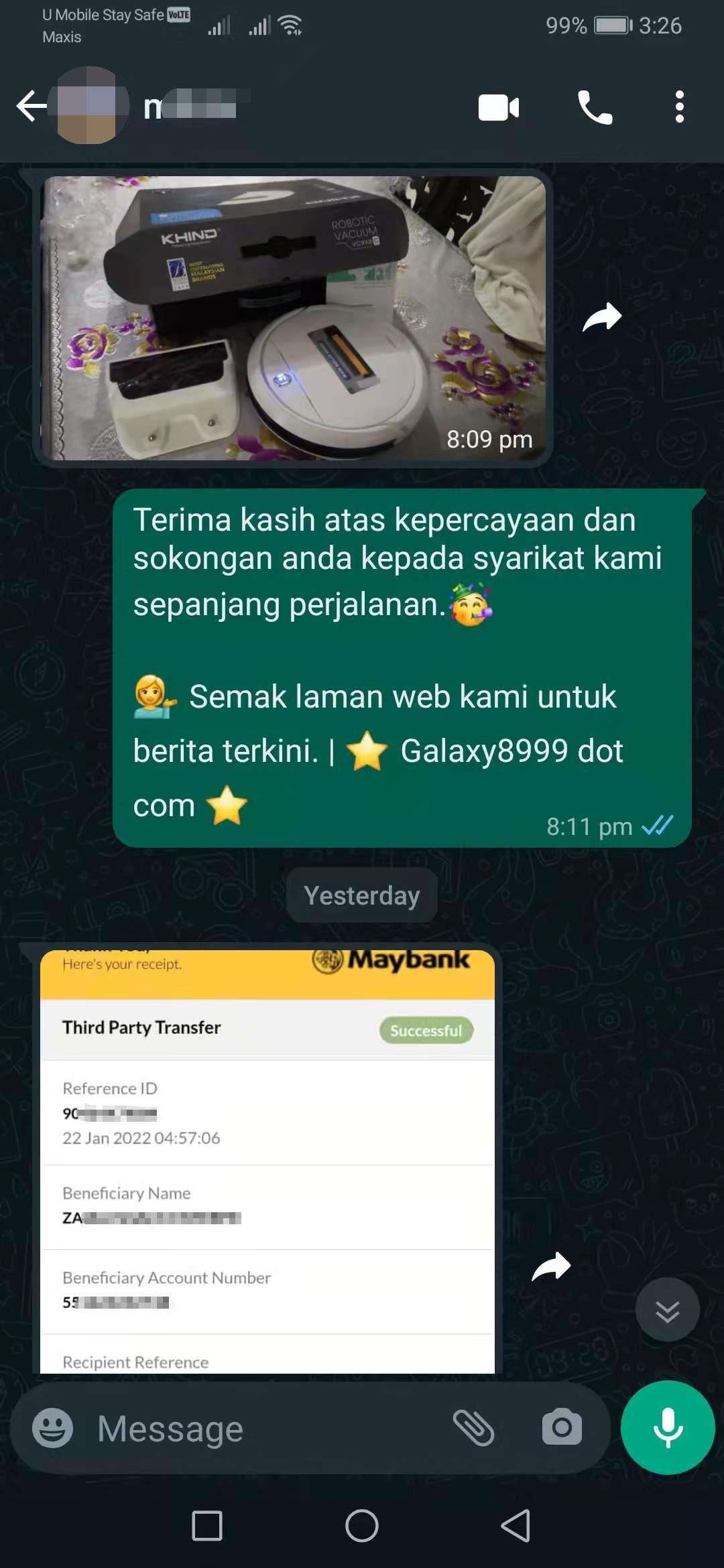Image resolution: width=724 pixels, height=1568 pixels.
Task: Open the KHIND robotic vacuum photo
Action: [x=293, y=318]
